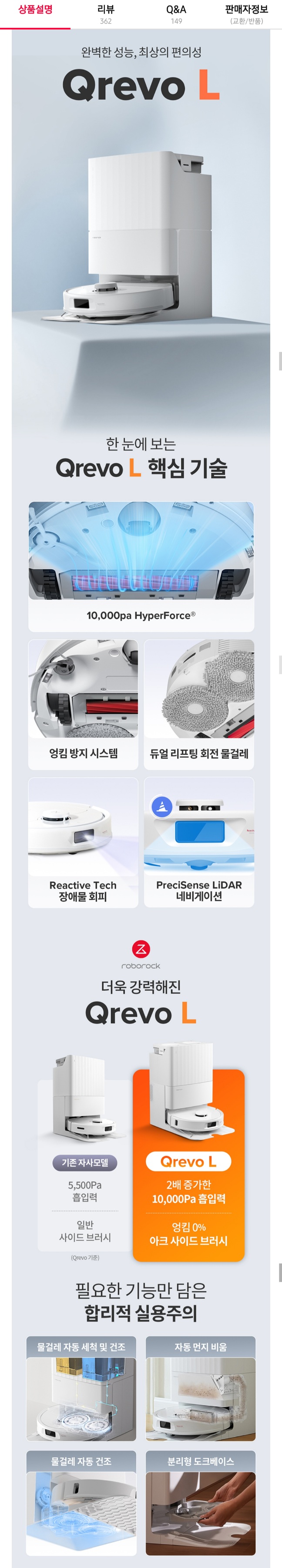Select the 판매자정보 tab
The height and width of the screenshot is (1568, 282).
(246, 14)
